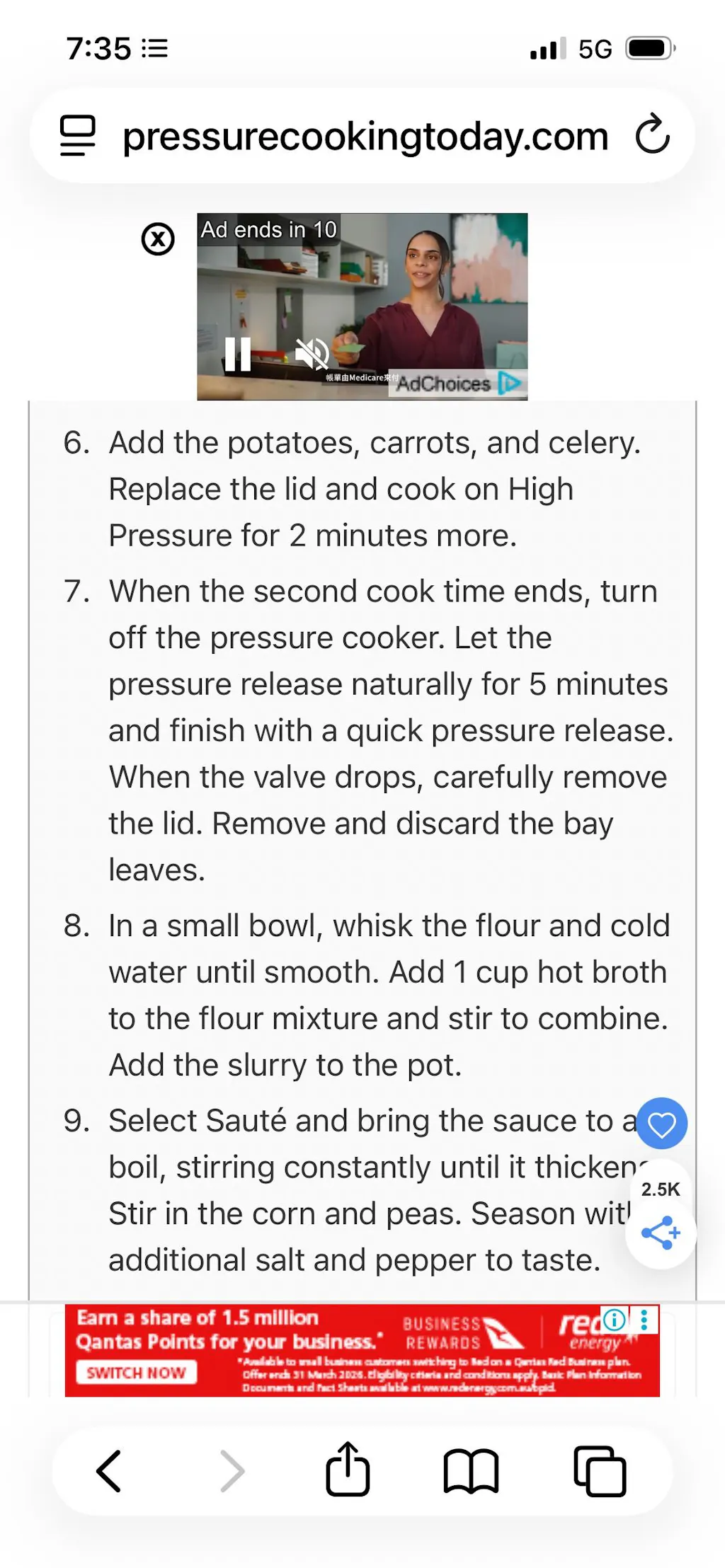Save recipe with the heart button
This screenshot has width=725, height=1568.
[661, 1124]
